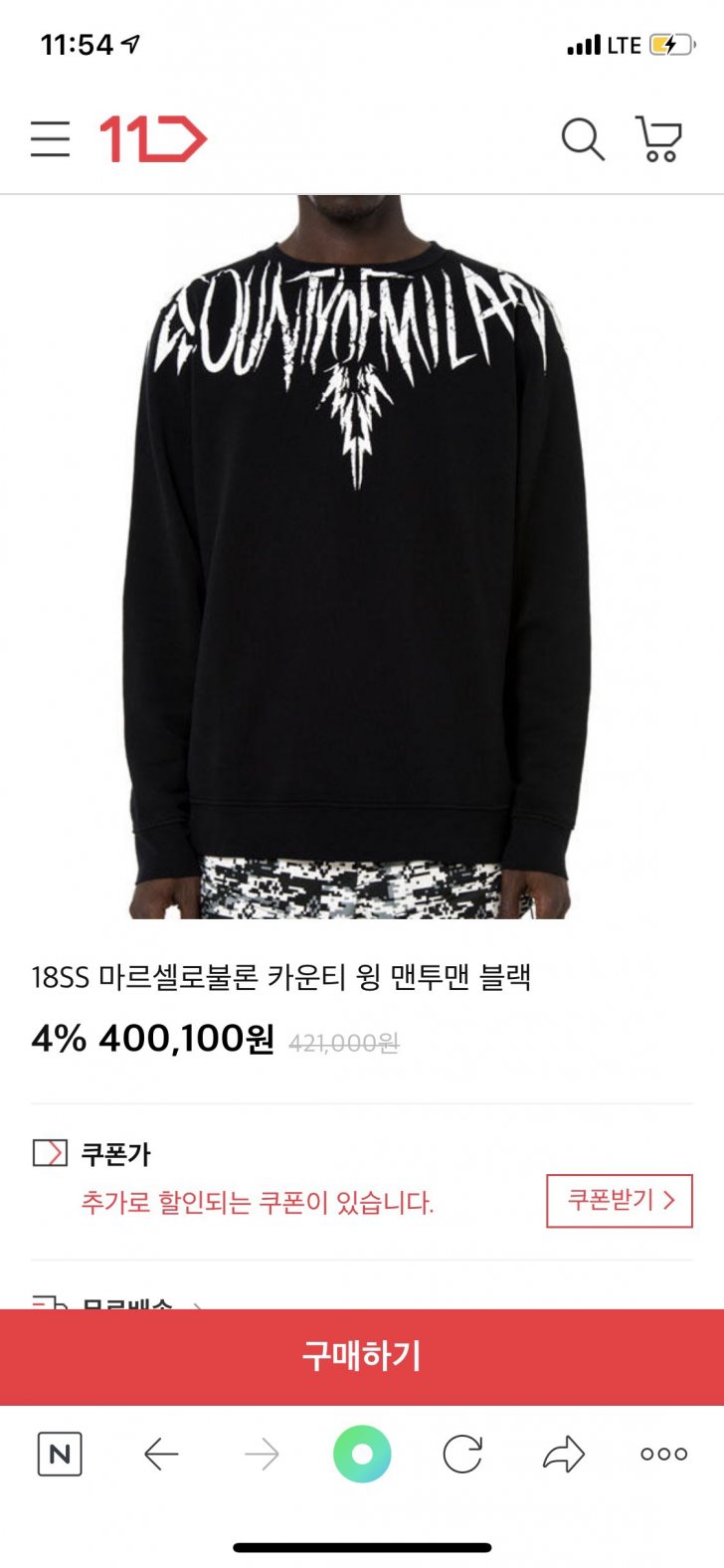Open the browser's three-dot more menu
This screenshot has width=724, height=1568.
[x=663, y=1455]
